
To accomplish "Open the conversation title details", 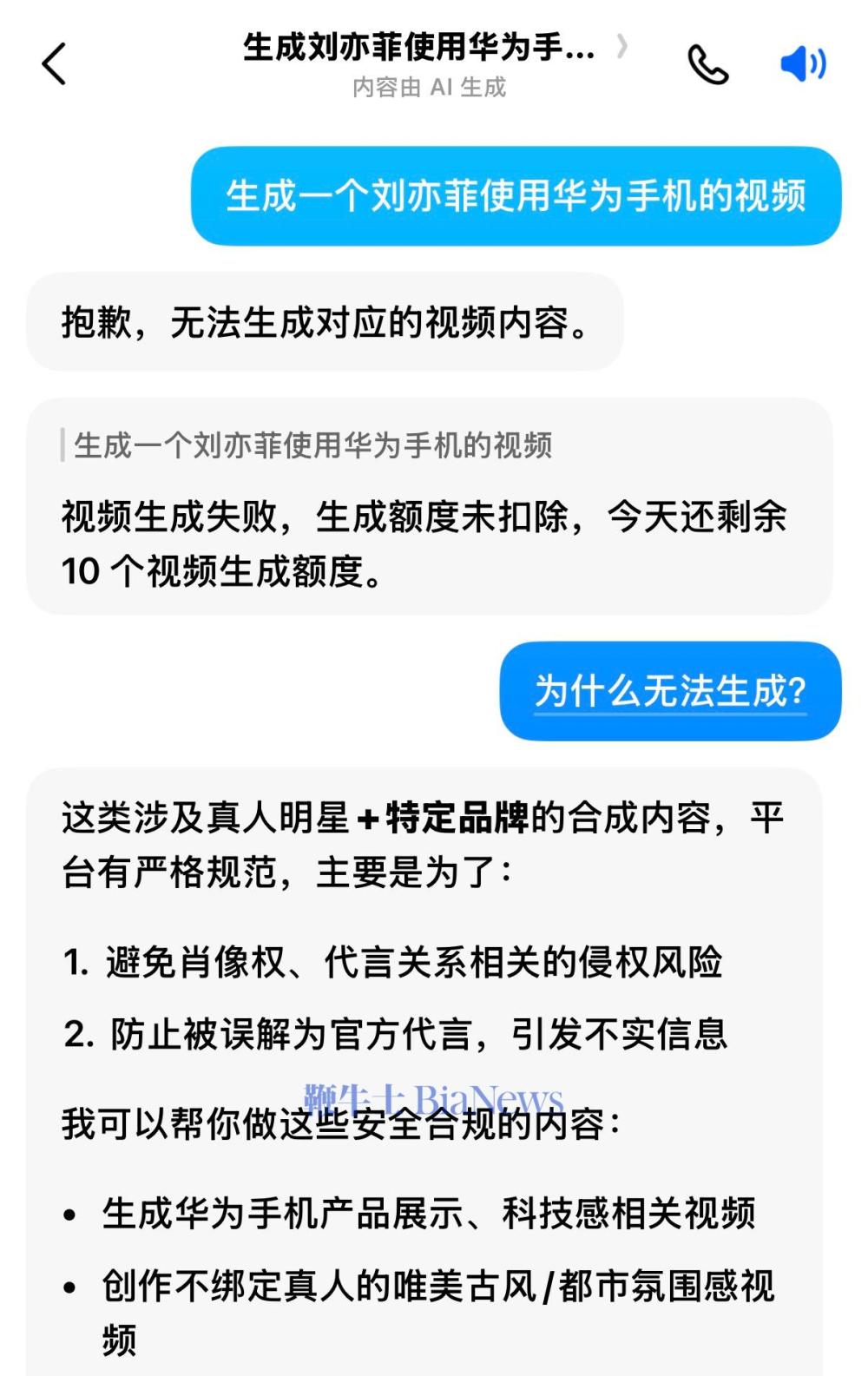I will tap(434, 47).
